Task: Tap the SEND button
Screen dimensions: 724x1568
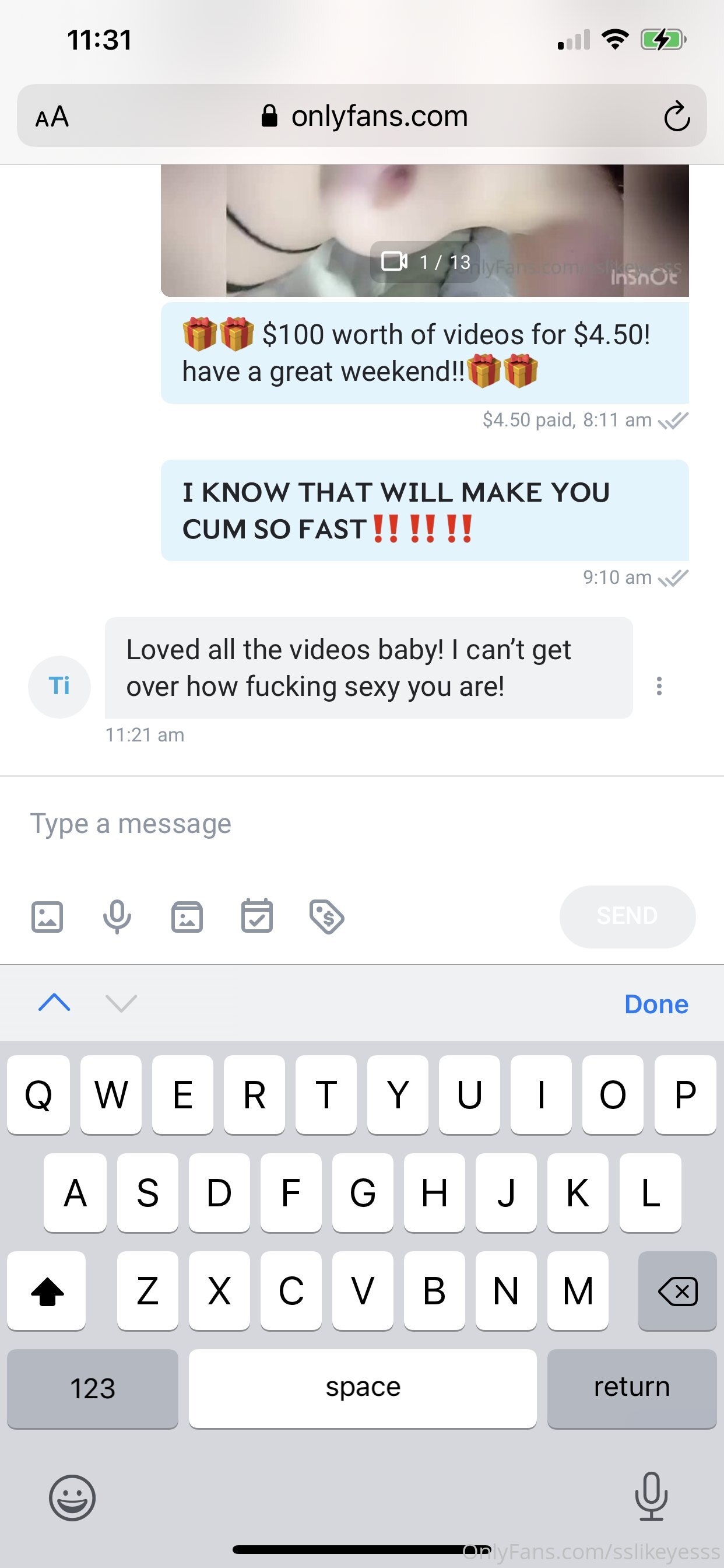Action: [627, 916]
